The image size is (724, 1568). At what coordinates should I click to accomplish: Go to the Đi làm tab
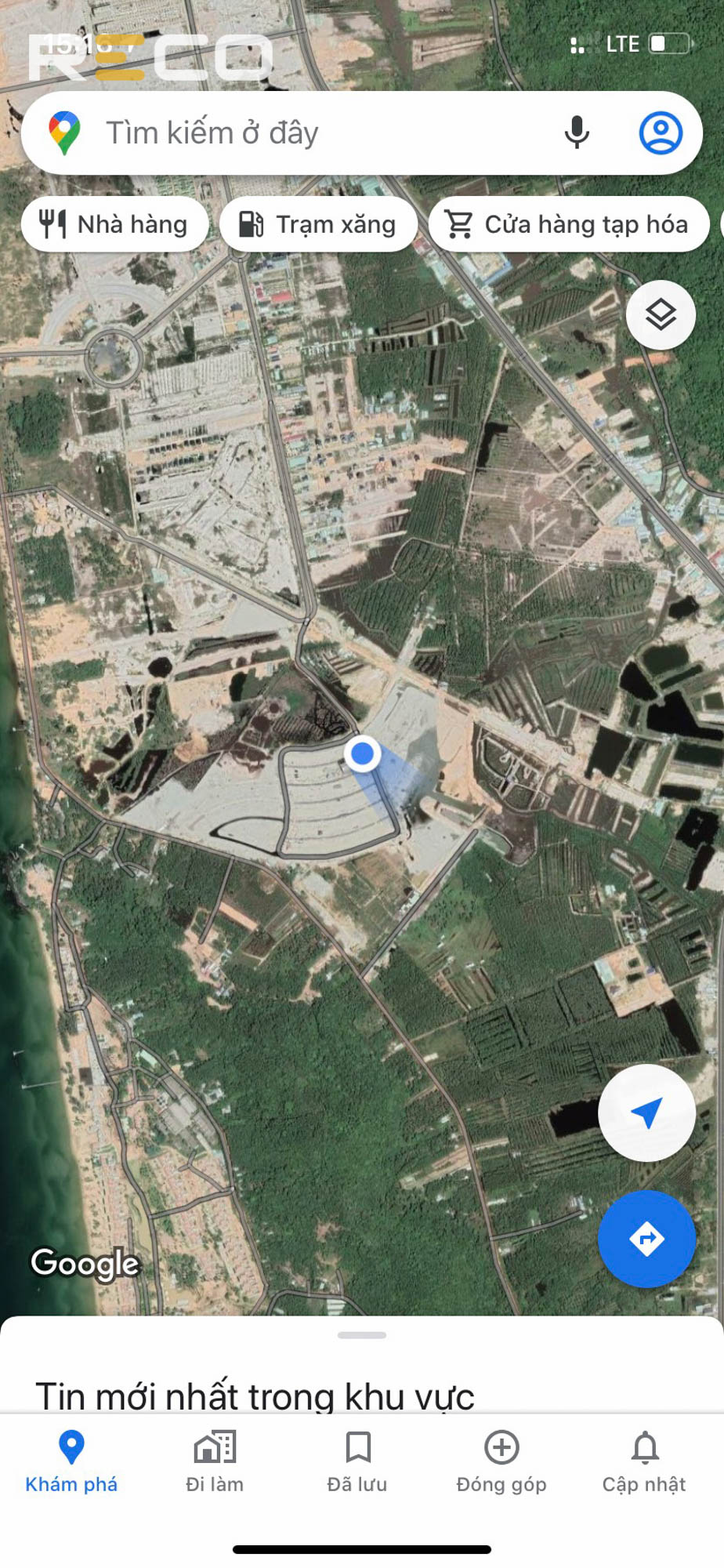click(215, 1461)
